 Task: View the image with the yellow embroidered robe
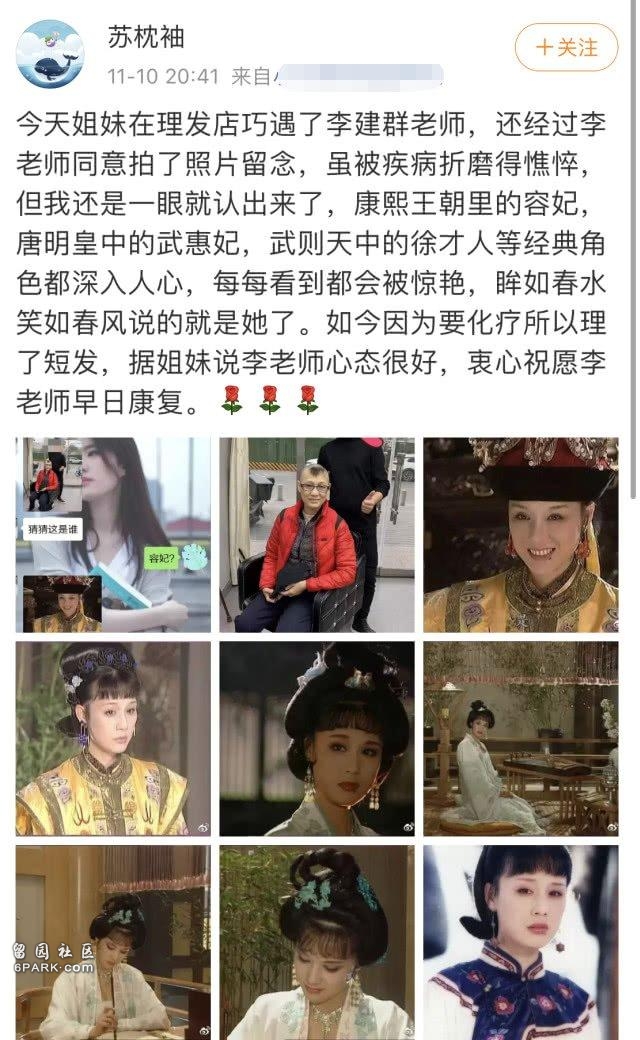tap(113, 738)
